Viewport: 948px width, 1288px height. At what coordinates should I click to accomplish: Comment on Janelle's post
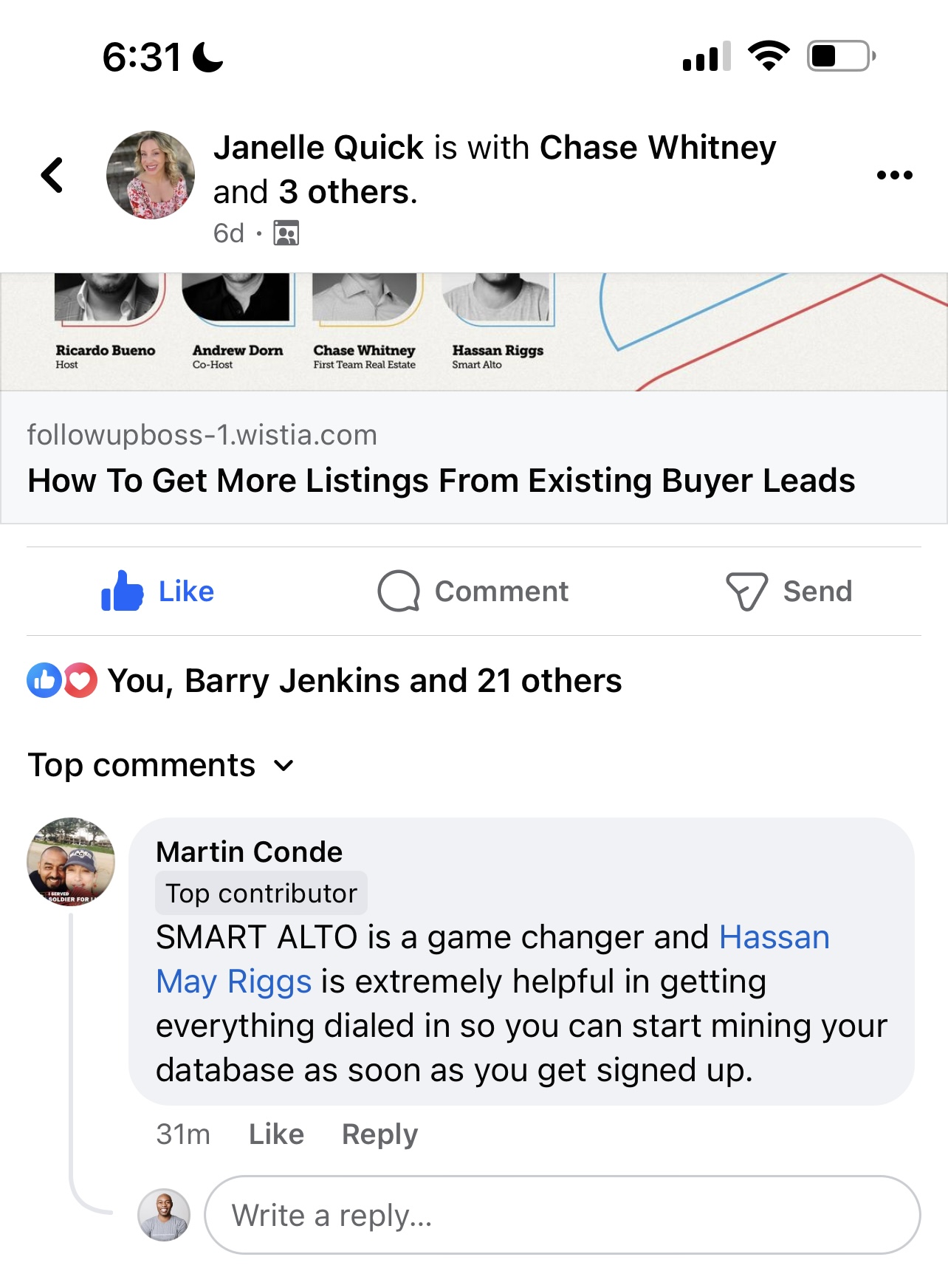[473, 592]
